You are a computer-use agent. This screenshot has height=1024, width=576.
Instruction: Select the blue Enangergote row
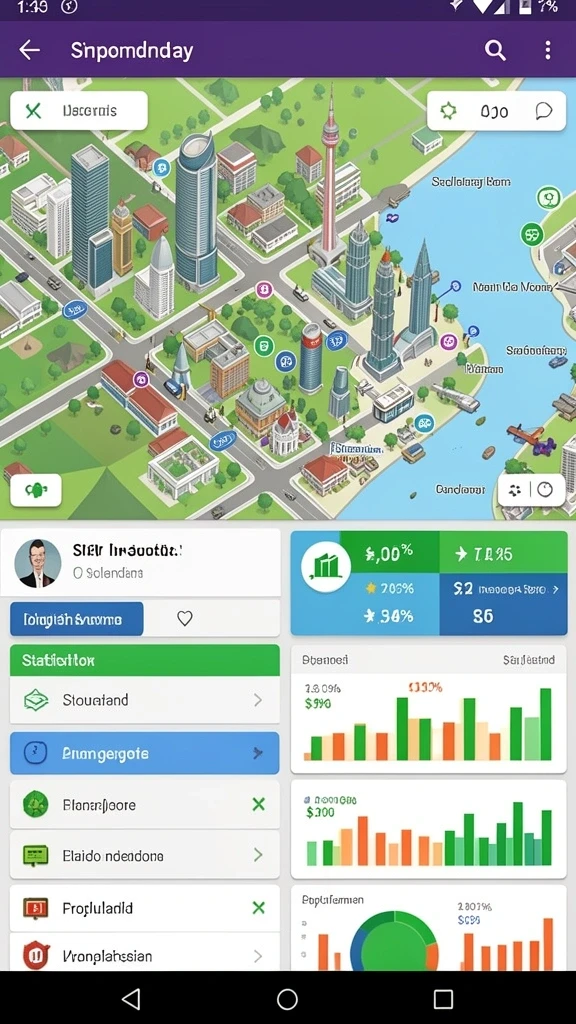(144, 754)
